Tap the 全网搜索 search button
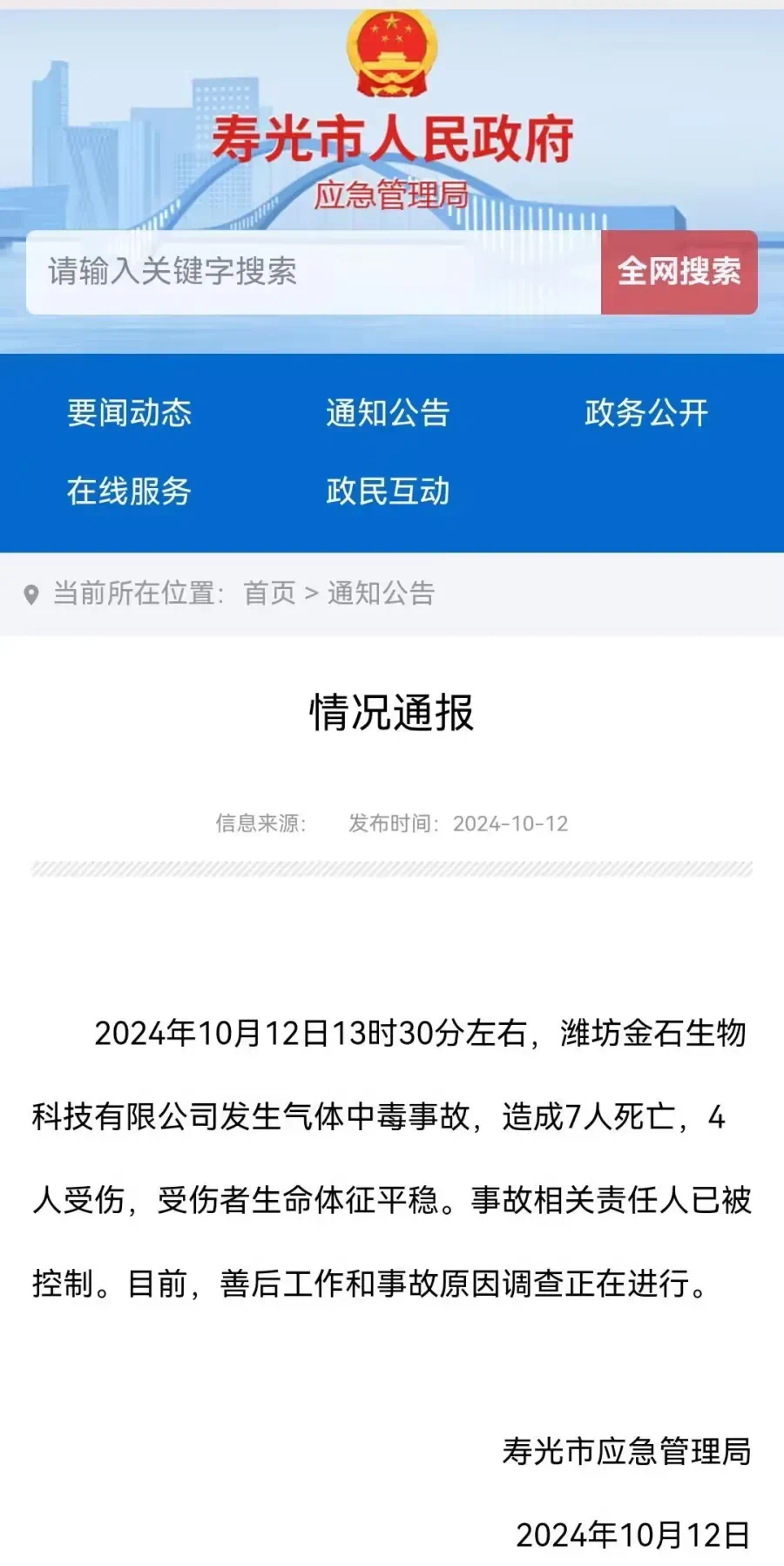The width and height of the screenshot is (784, 1566). (679, 272)
